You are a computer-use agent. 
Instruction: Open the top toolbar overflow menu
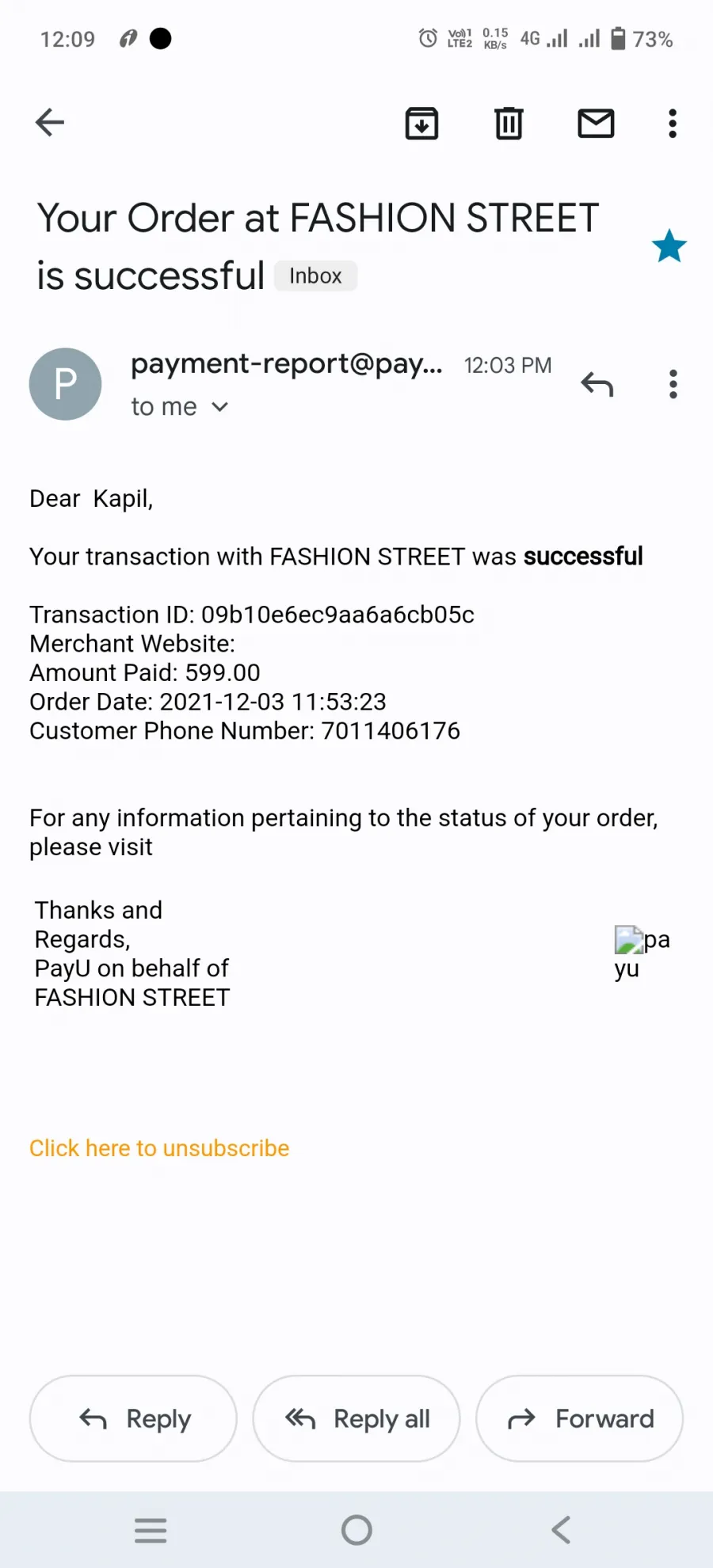pyautogui.click(x=673, y=124)
